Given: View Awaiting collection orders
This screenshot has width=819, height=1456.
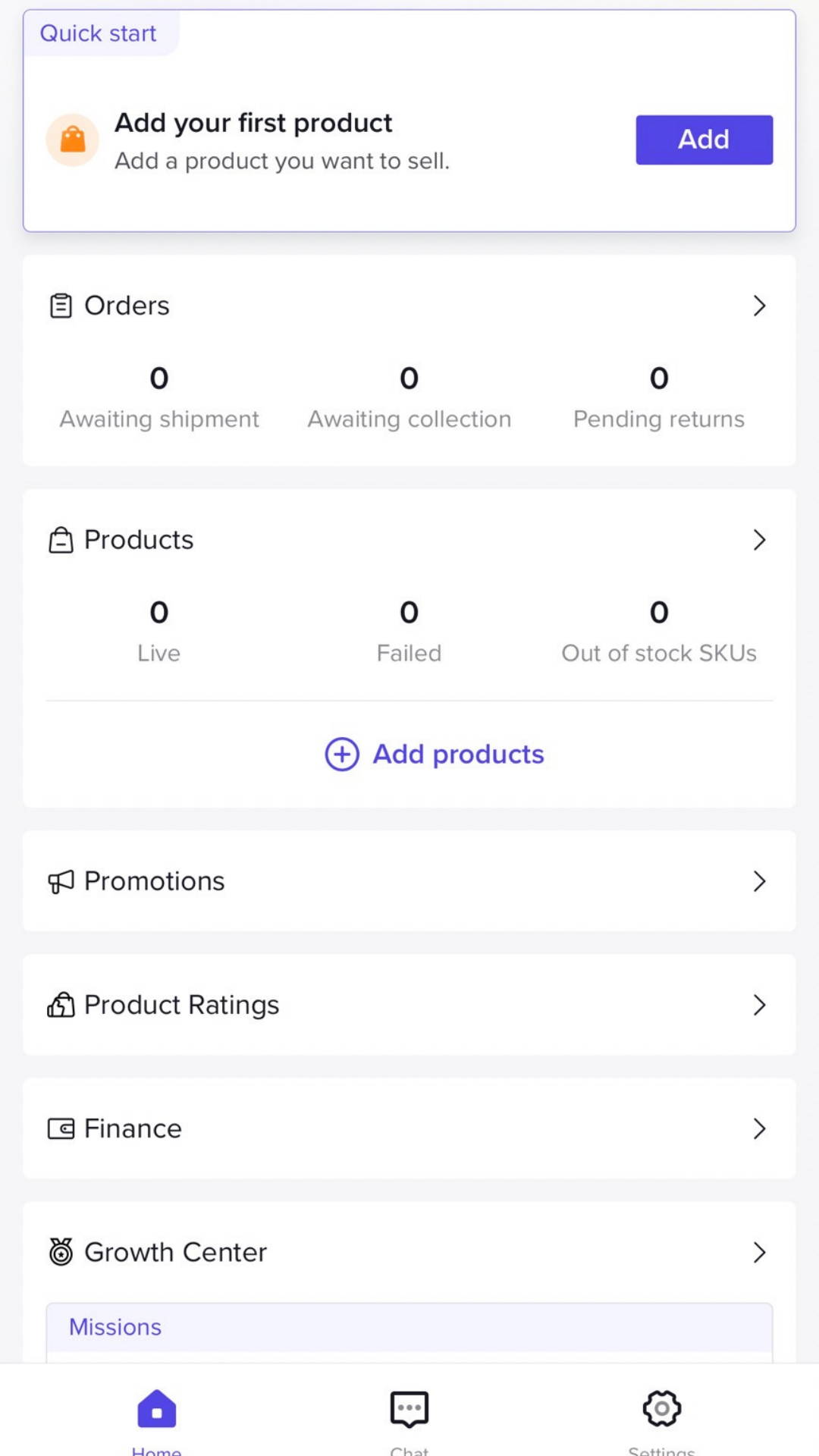Looking at the screenshot, I should click(x=409, y=397).
